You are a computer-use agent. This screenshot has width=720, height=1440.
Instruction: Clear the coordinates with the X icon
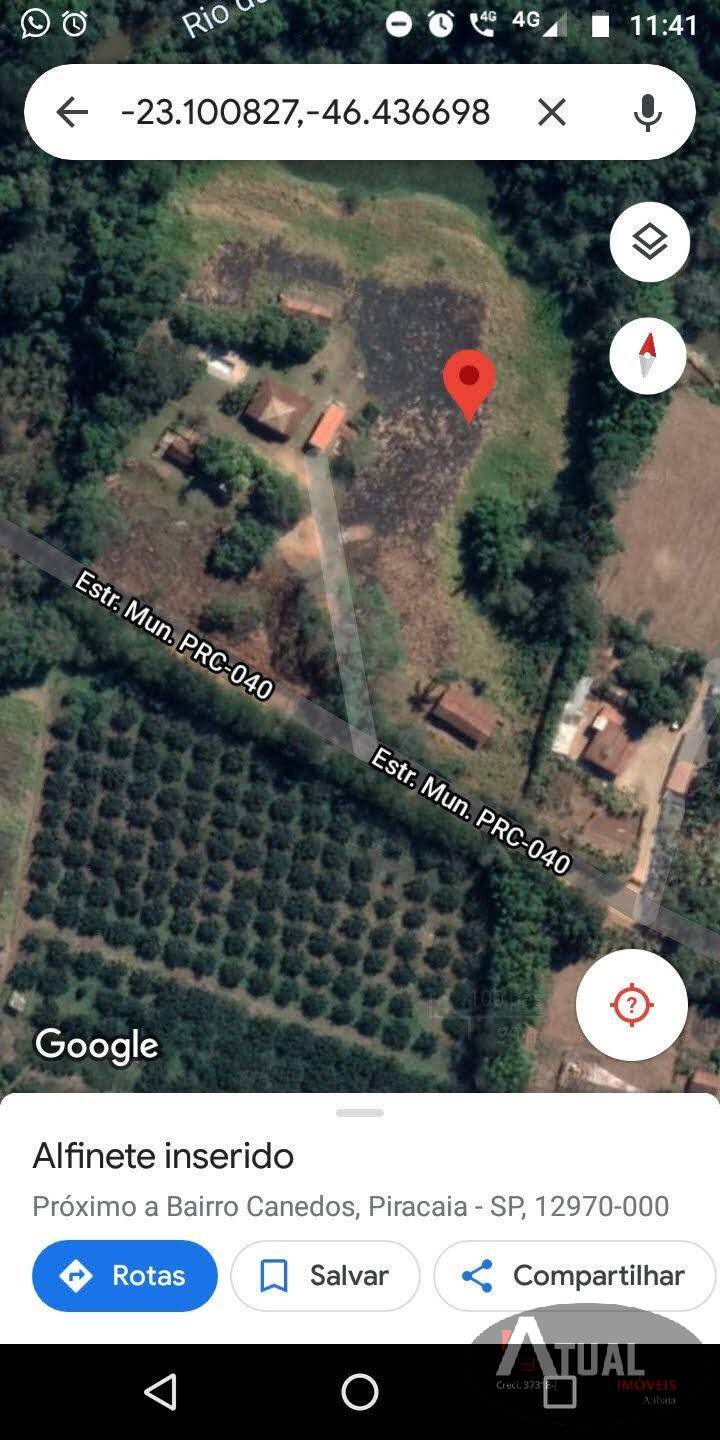552,112
